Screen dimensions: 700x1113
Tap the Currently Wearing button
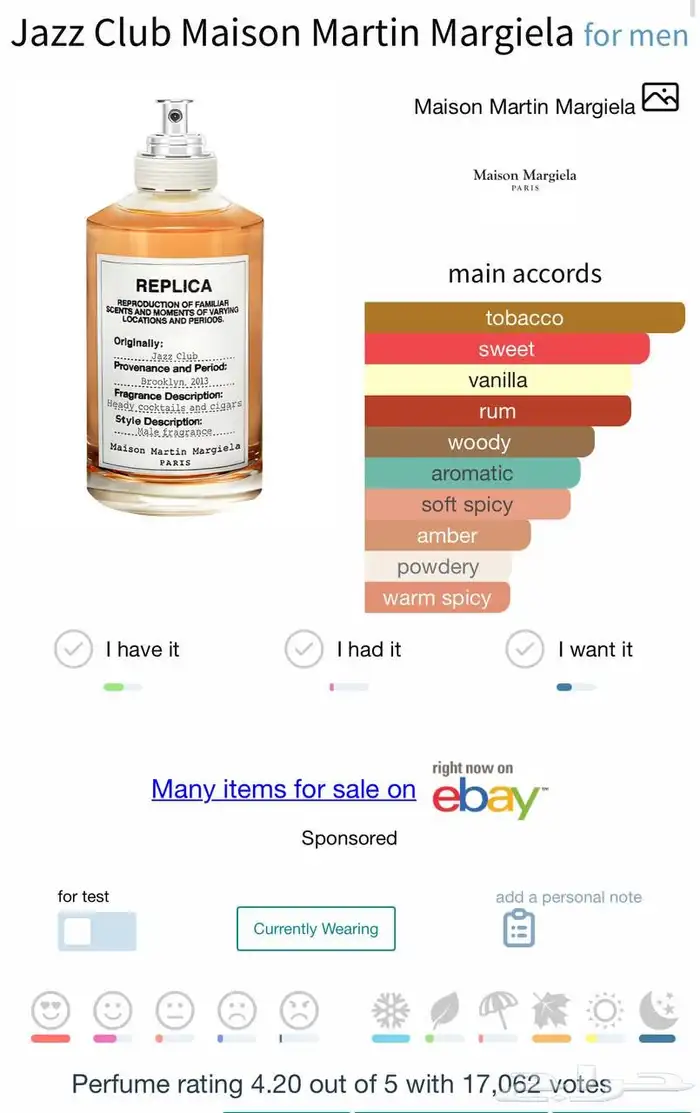click(316, 929)
